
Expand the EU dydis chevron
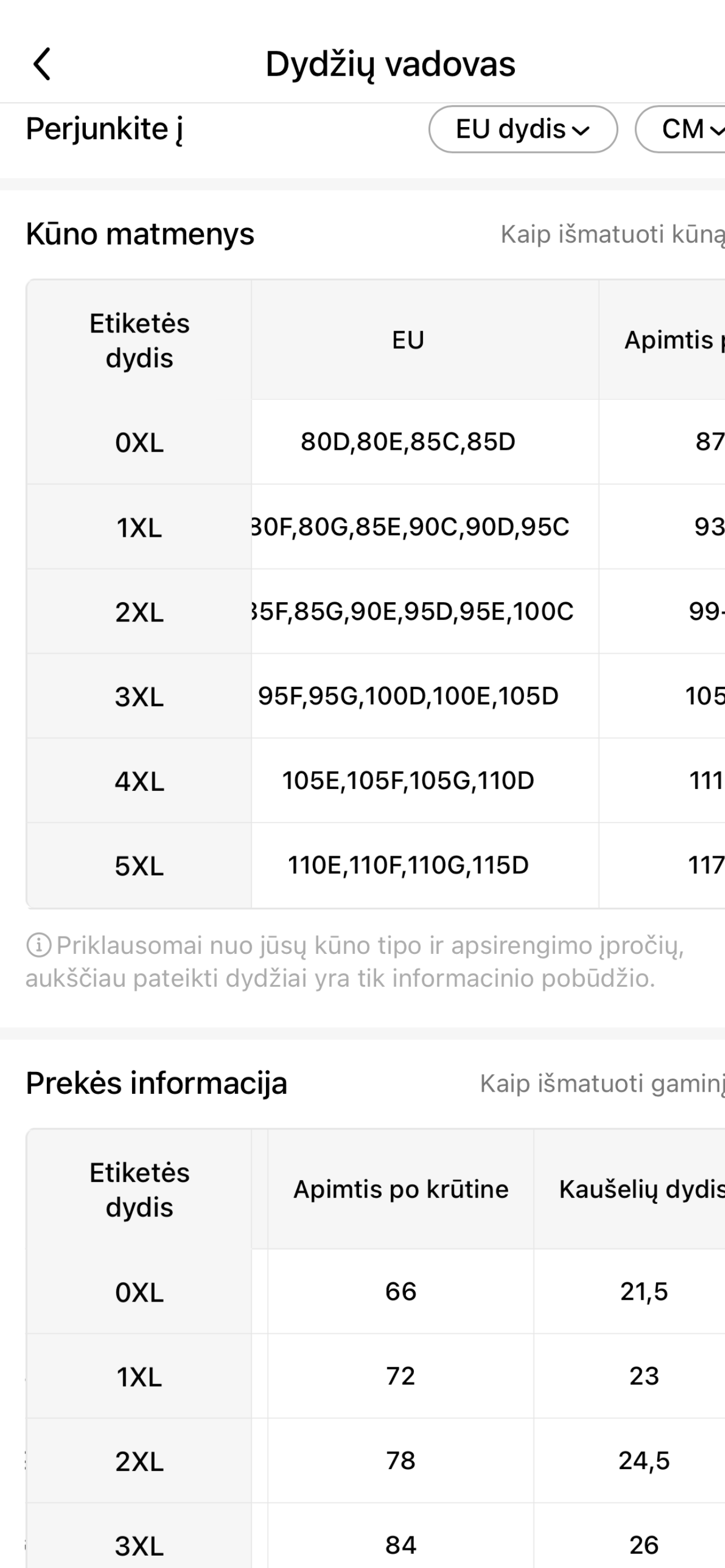point(583,130)
